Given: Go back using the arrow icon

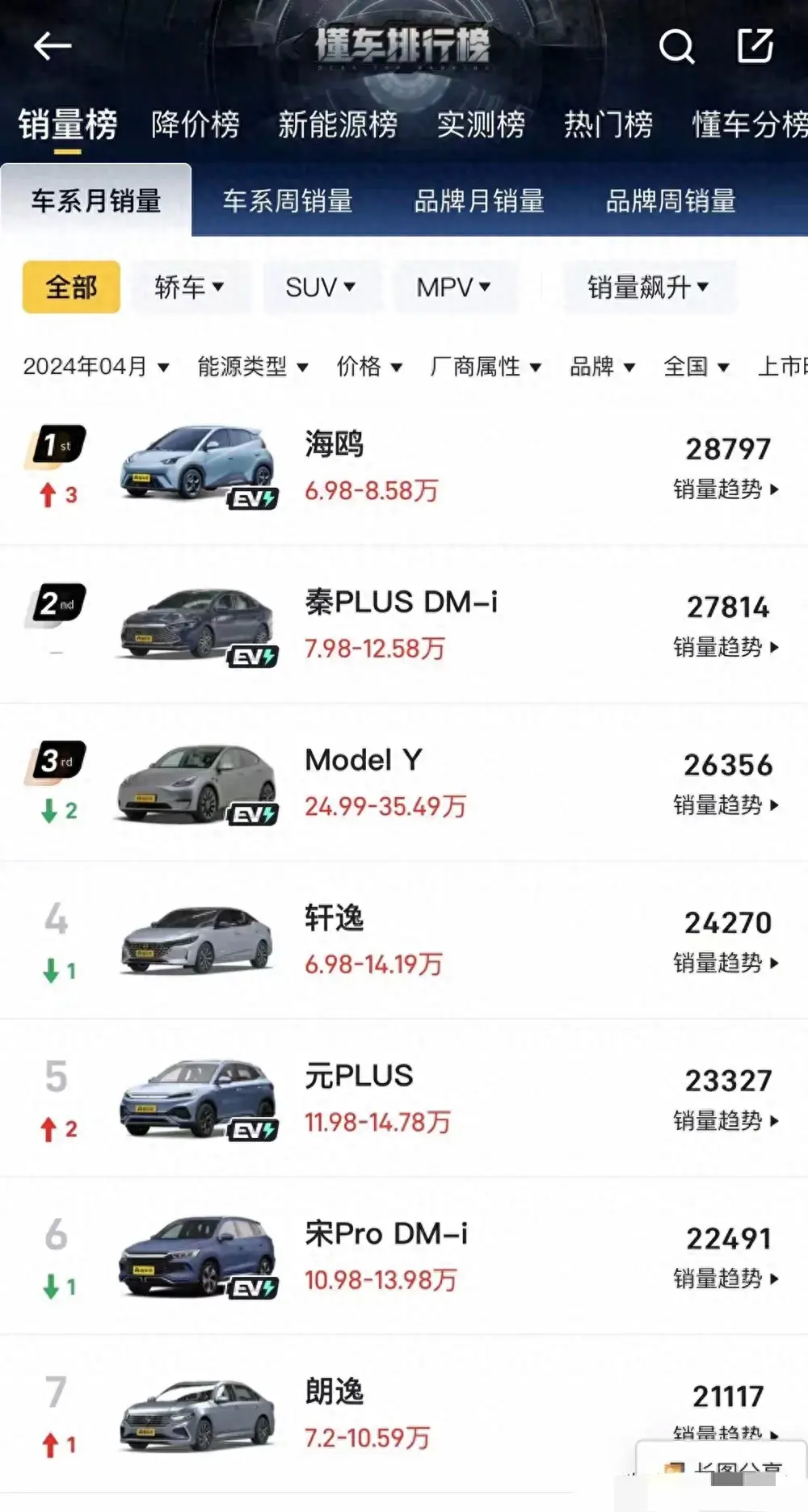Looking at the screenshot, I should (53, 46).
